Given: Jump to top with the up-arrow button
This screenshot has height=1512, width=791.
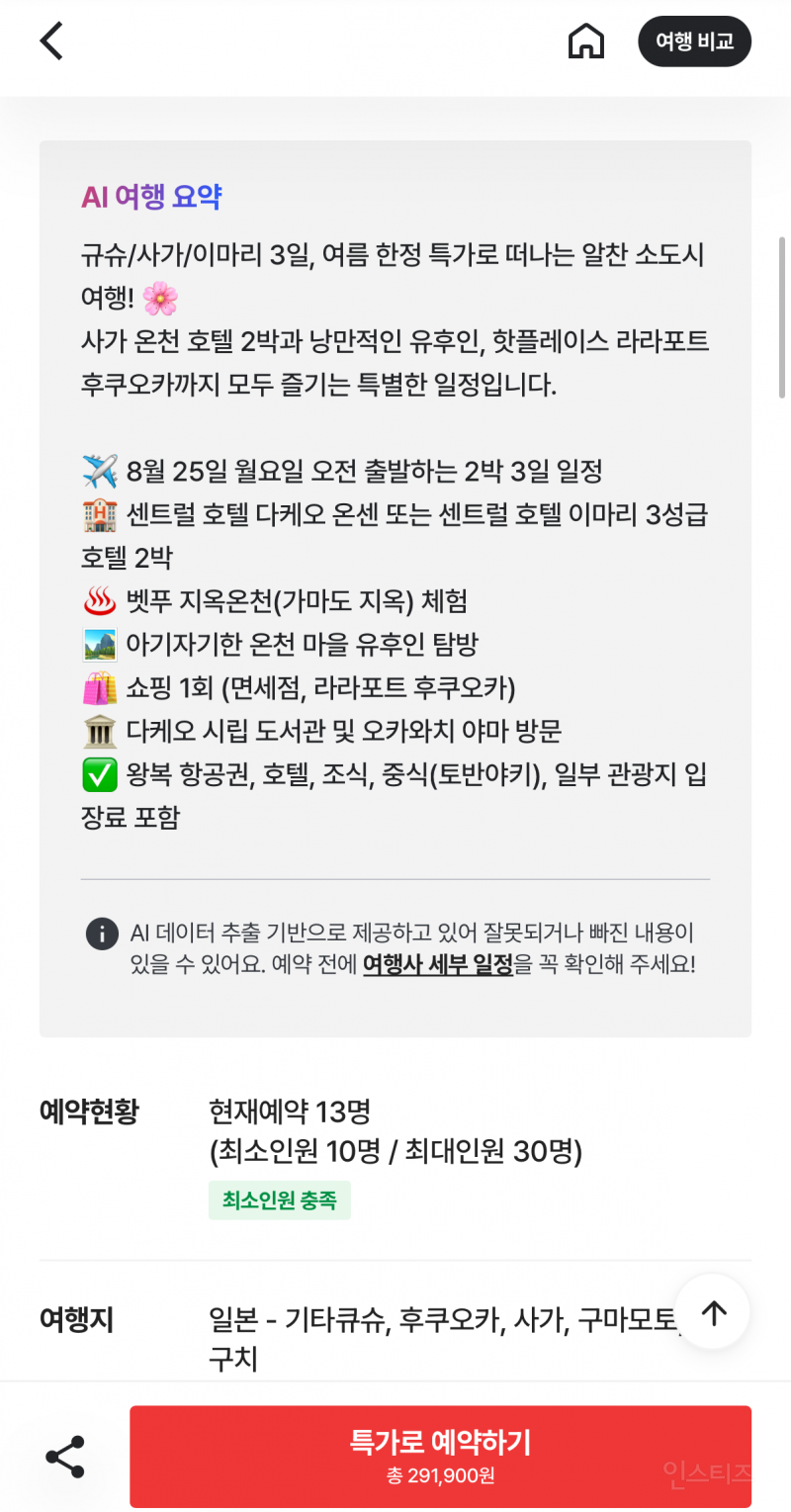Looking at the screenshot, I should pos(713,1312).
